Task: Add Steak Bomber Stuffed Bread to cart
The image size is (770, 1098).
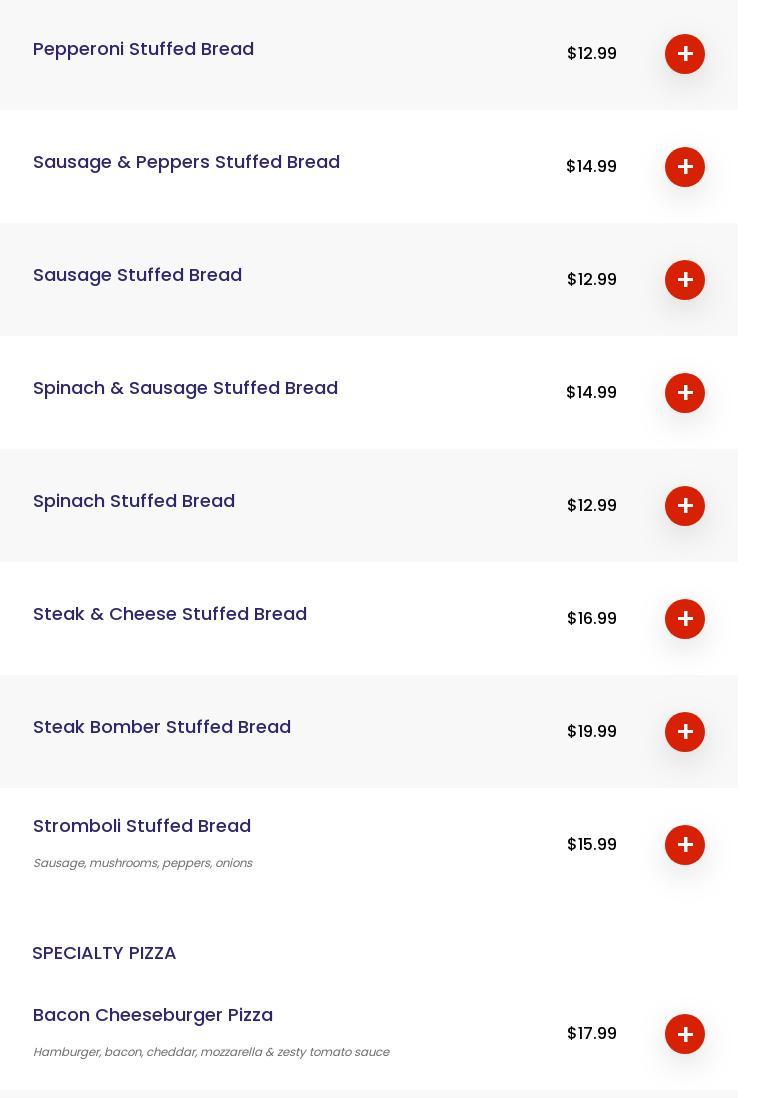Action: pyautogui.click(x=685, y=732)
